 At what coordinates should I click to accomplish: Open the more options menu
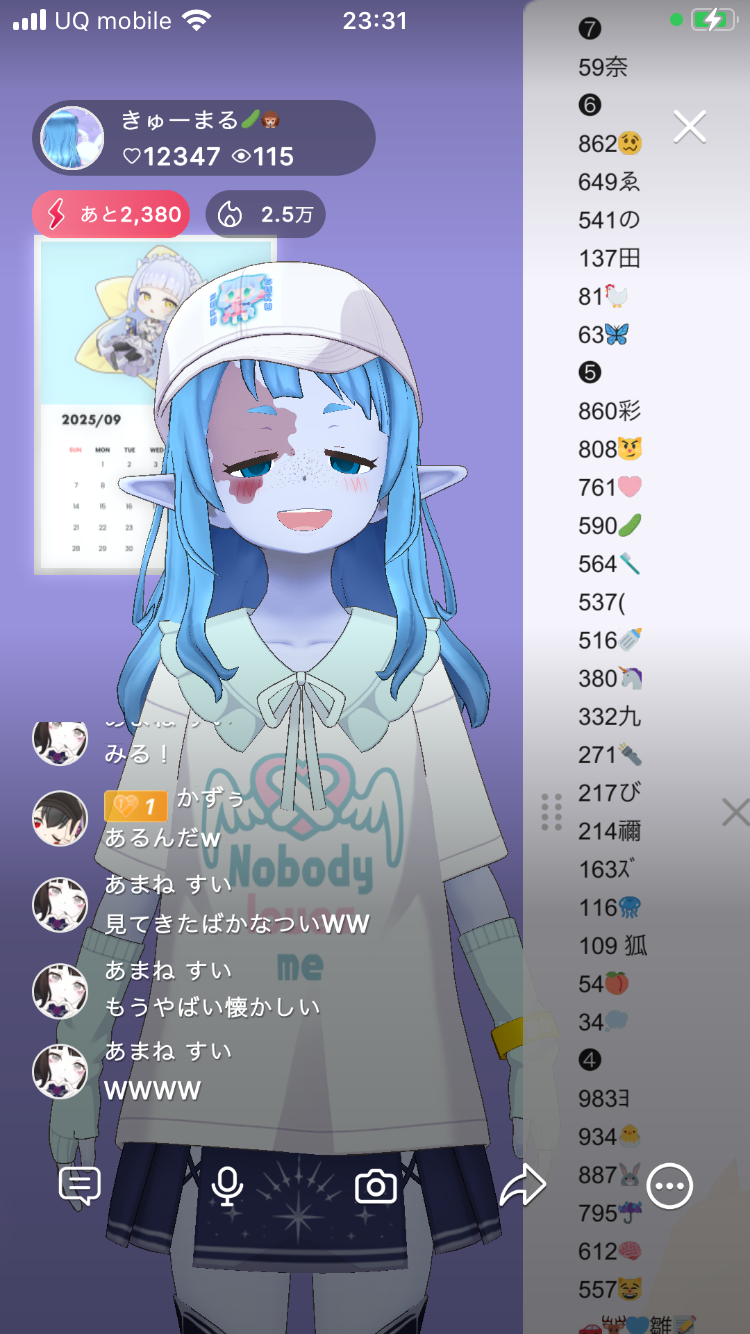[x=669, y=1186]
